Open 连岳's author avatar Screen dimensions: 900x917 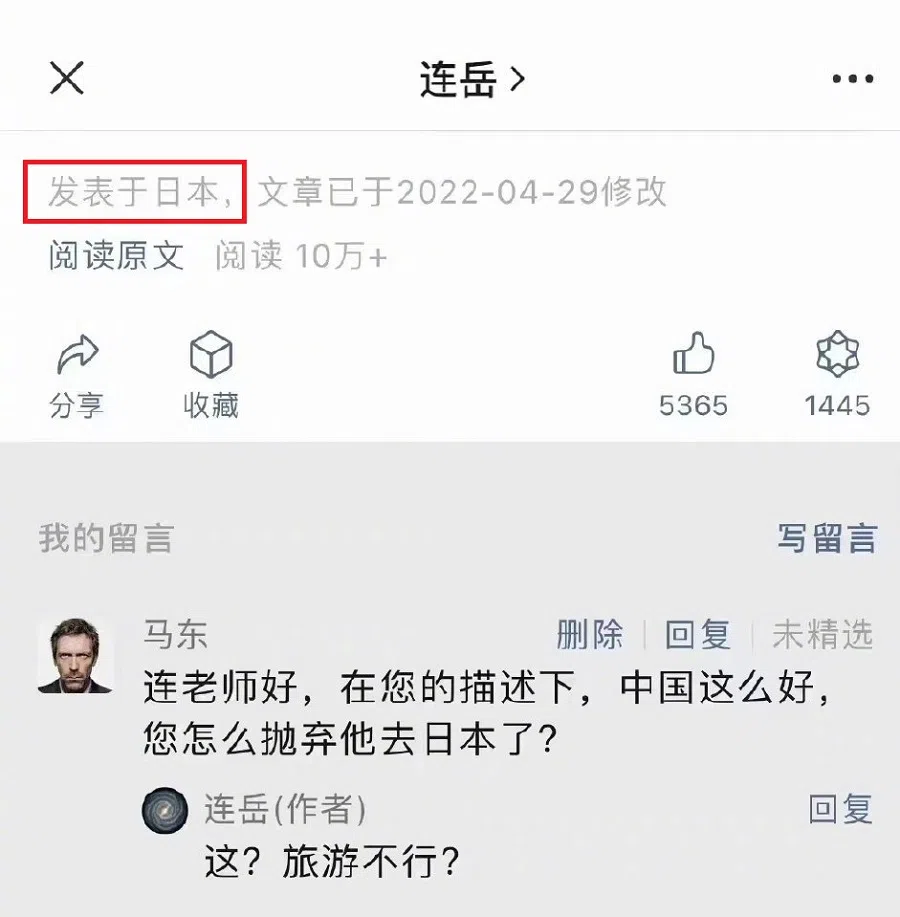(160, 812)
